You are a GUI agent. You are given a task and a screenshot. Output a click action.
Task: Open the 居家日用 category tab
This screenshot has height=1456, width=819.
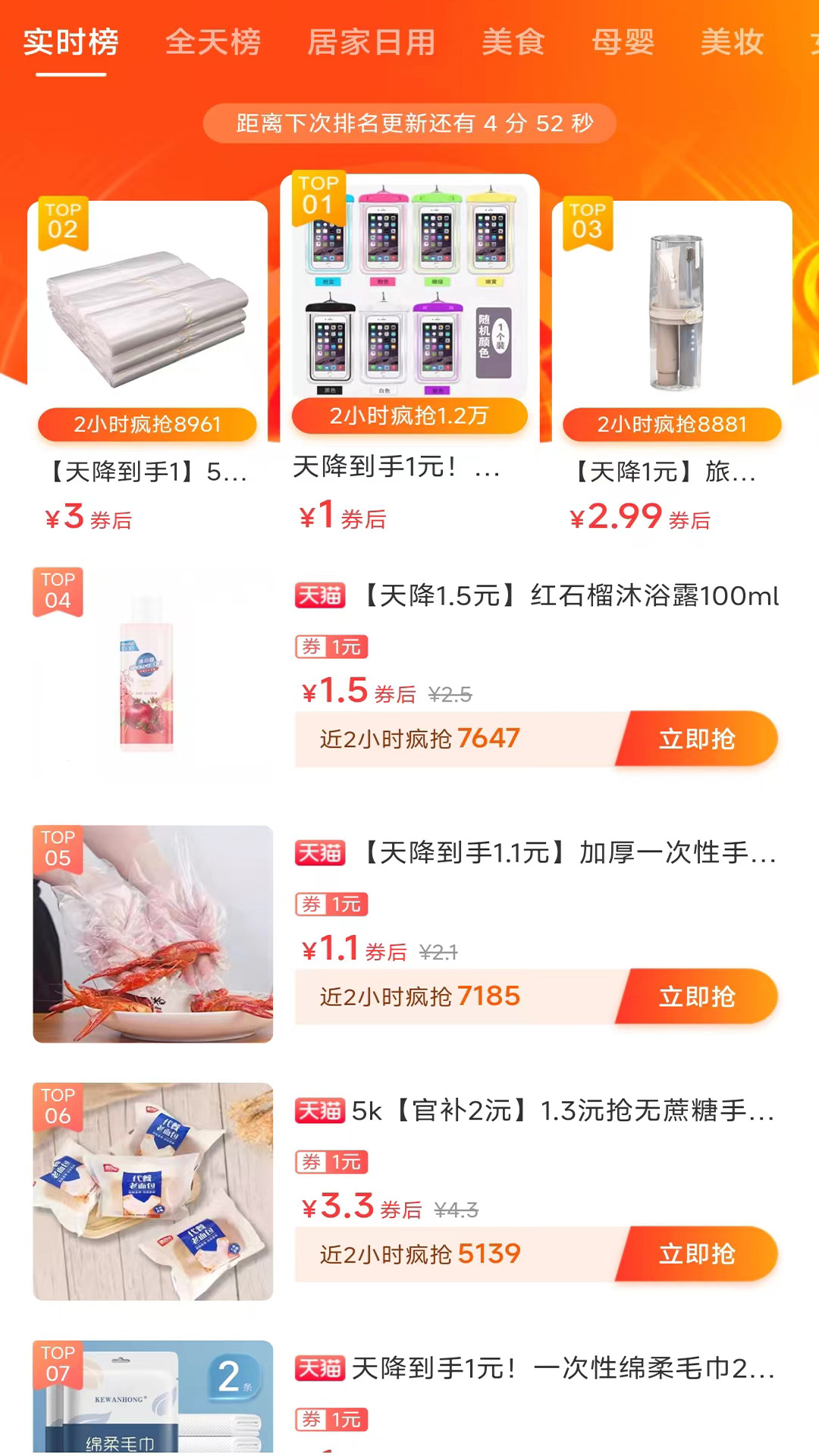pos(371,43)
